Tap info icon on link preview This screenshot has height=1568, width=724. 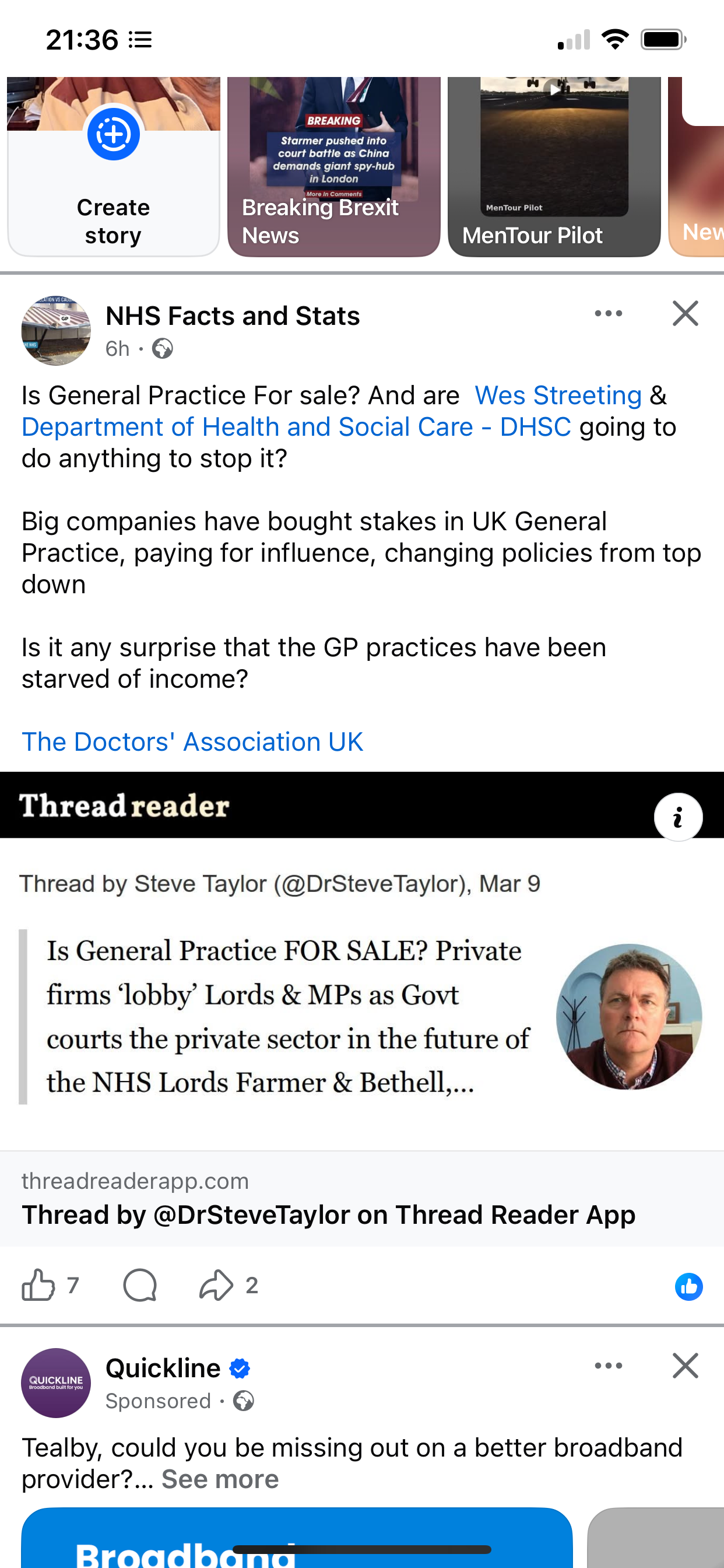pos(678,817)
